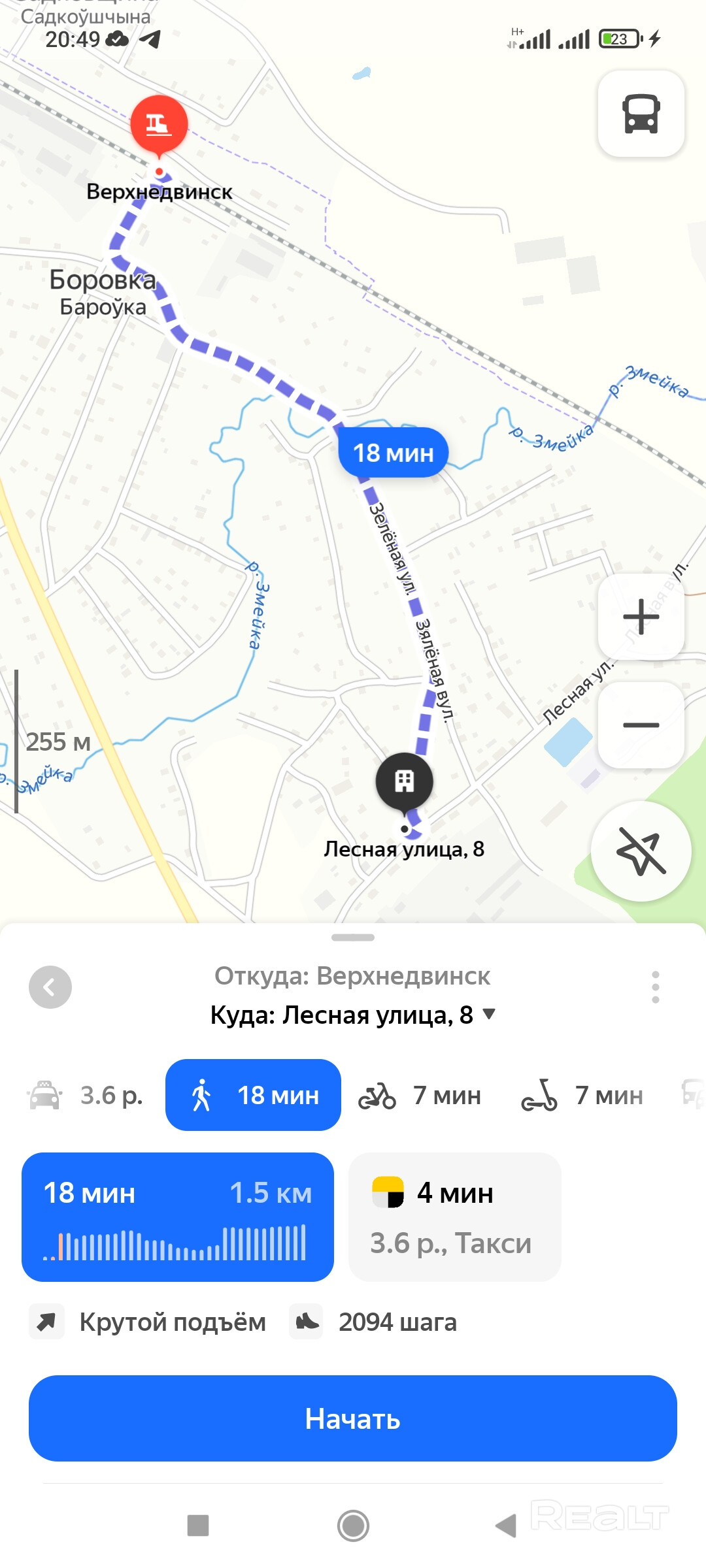Switch to the scooter 7 мин tab

coord(582,1095)
